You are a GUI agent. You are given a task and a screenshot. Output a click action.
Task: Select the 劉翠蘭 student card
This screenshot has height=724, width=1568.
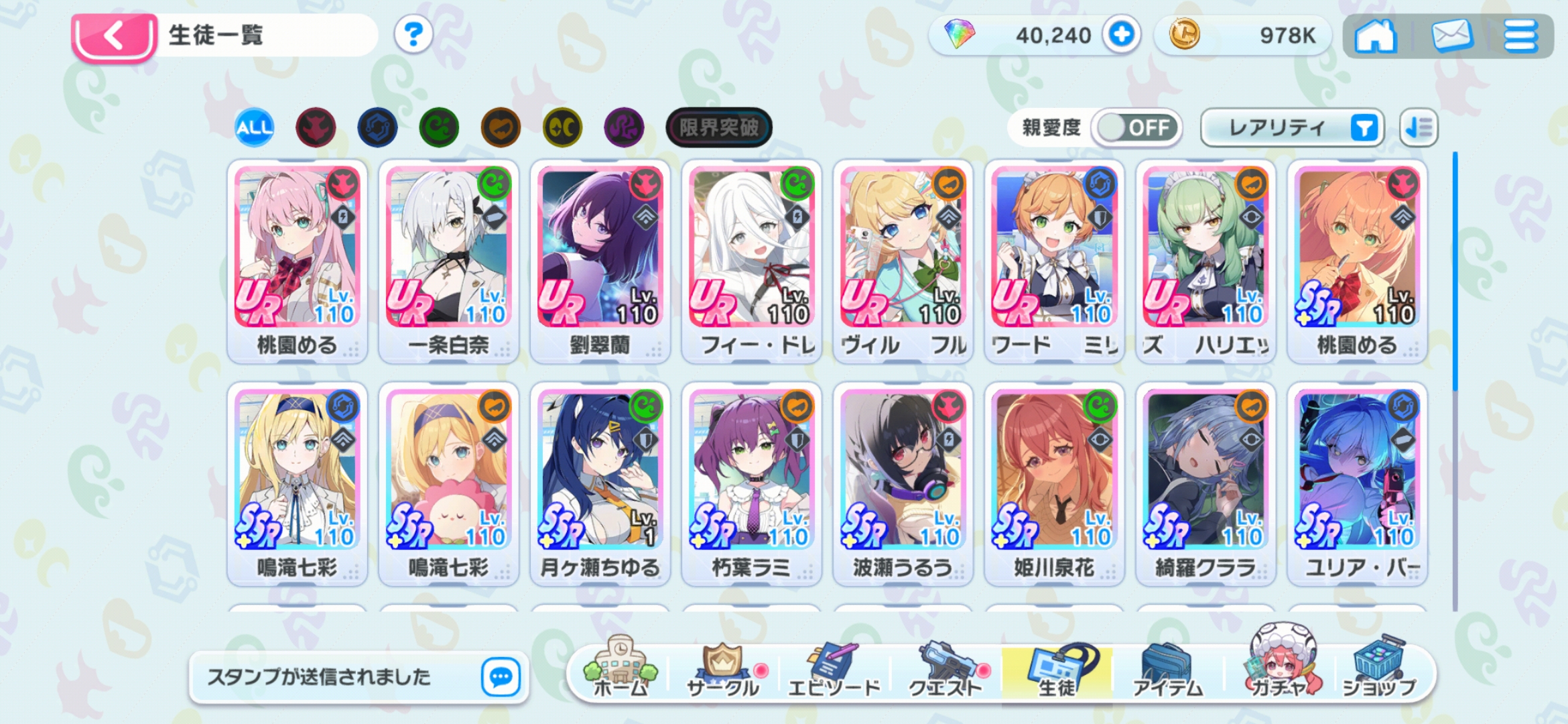(600, 261)
